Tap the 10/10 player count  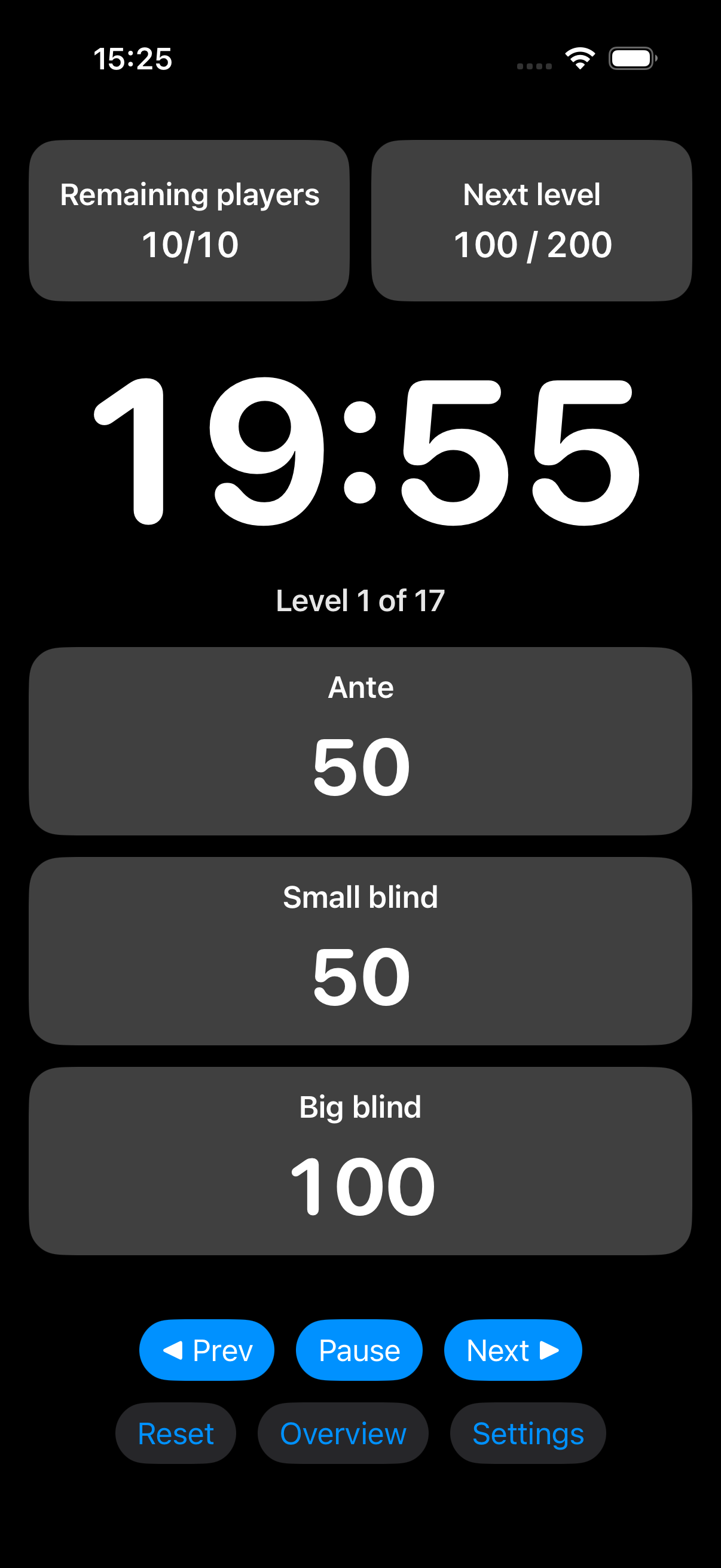190,244
